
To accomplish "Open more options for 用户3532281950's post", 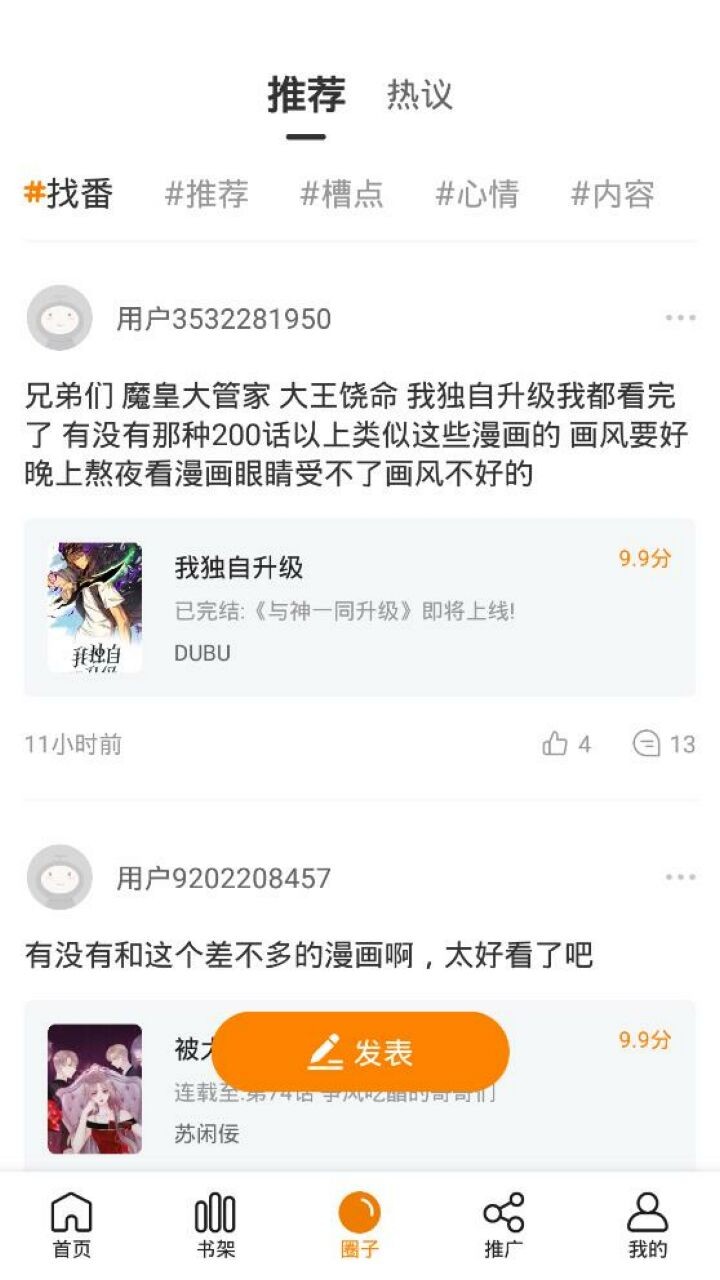I will coord(680,318).
